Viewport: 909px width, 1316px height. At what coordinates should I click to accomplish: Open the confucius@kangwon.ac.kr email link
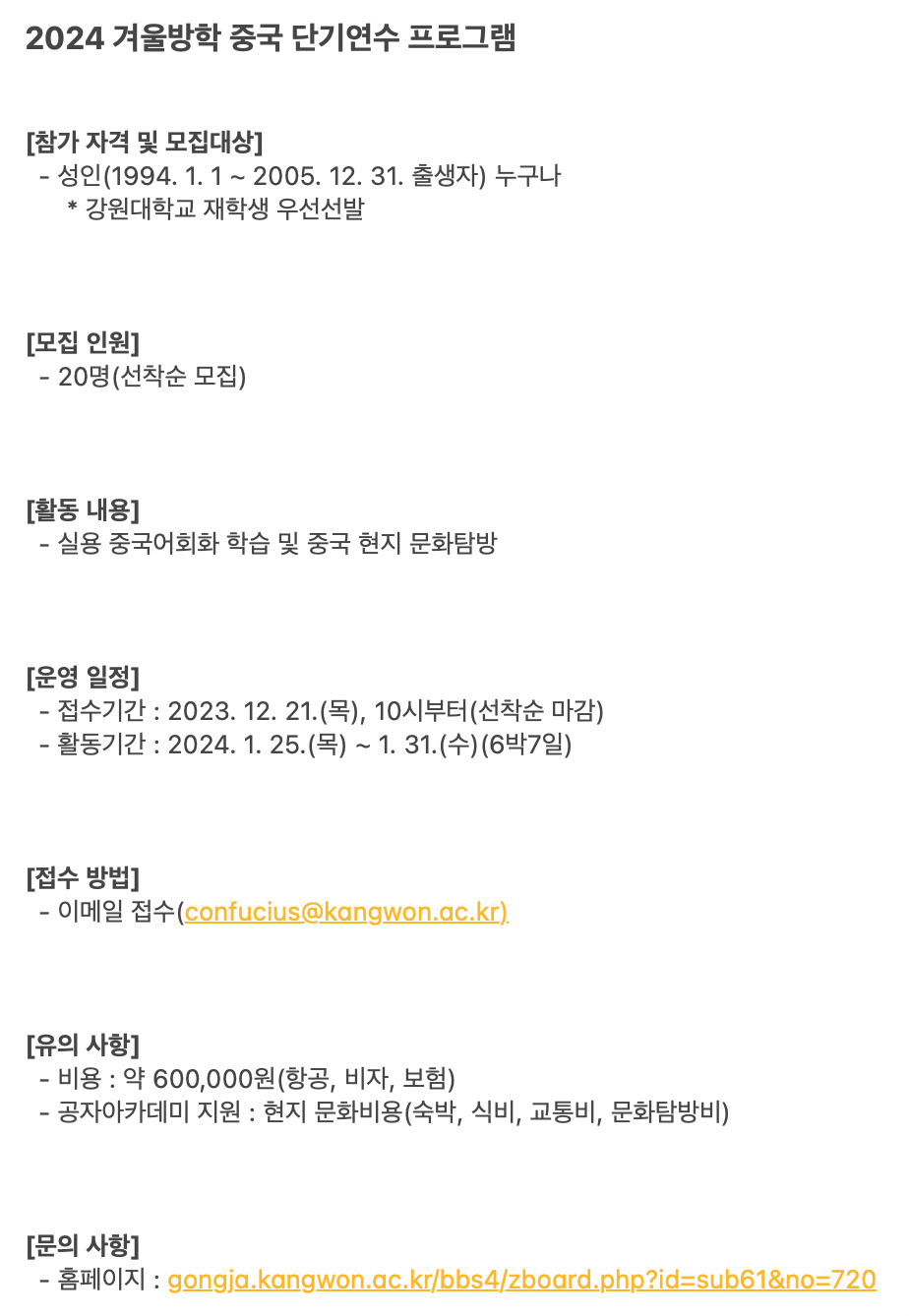(x=345, y=912)
